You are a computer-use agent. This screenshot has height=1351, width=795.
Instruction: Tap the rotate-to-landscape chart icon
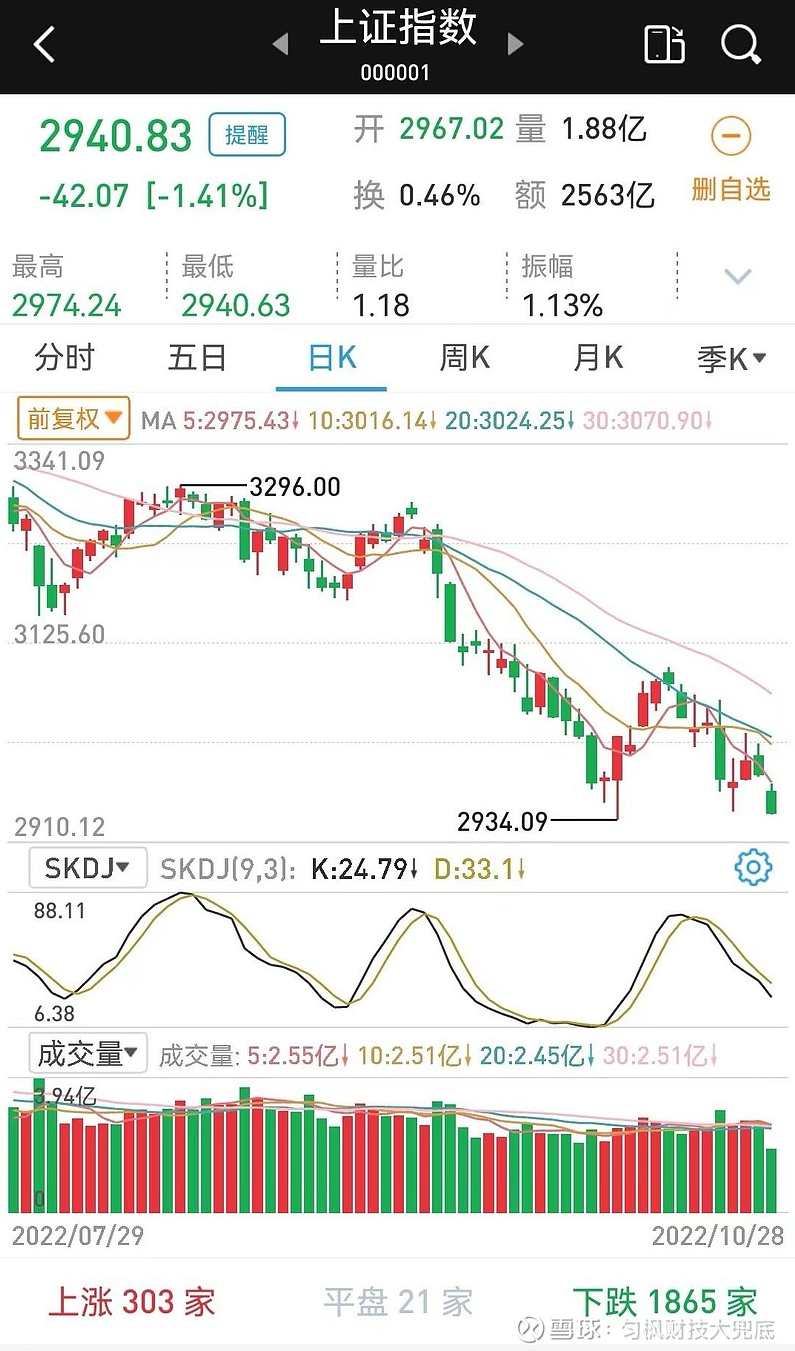click(663, 45)
